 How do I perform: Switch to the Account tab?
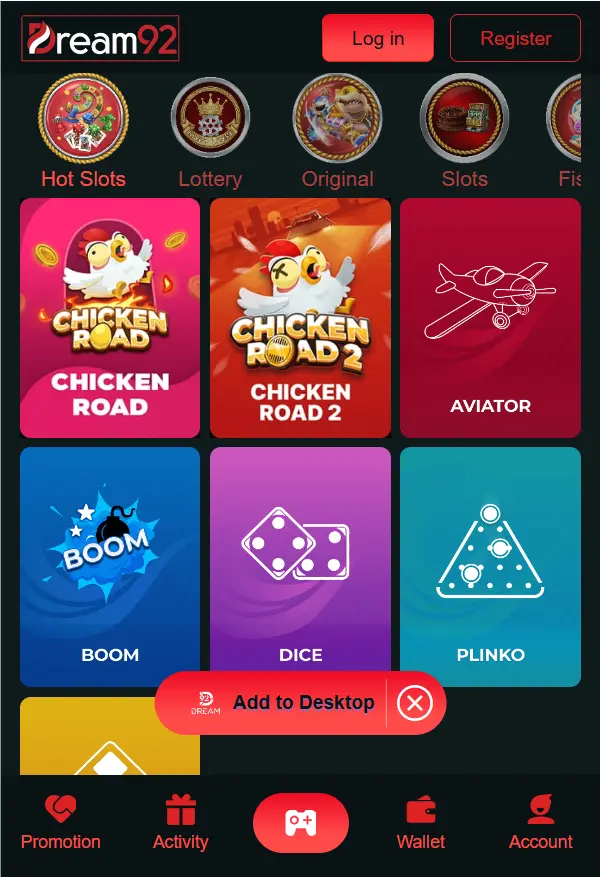541,823
